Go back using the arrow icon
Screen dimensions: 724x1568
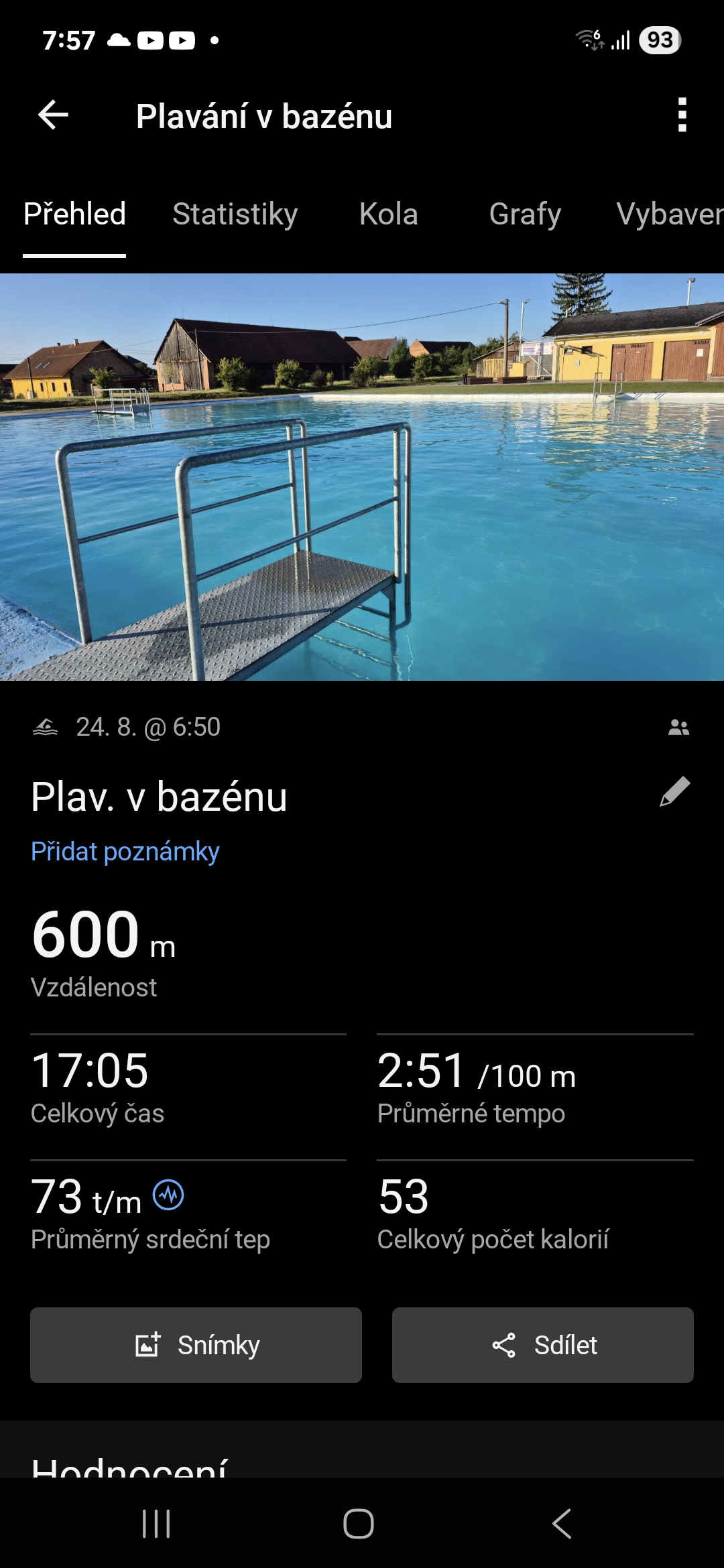tap(54, 115)
